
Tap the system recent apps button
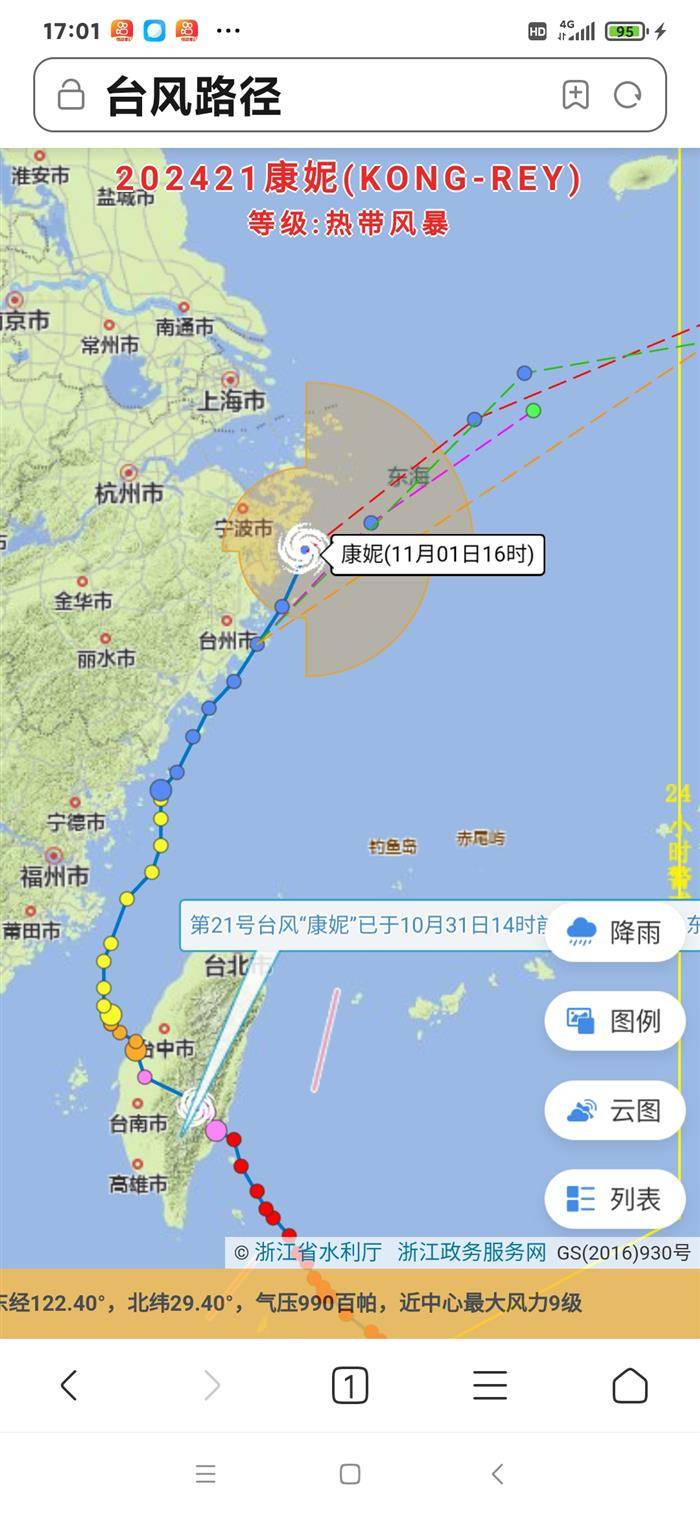(x=205, y=1473)
